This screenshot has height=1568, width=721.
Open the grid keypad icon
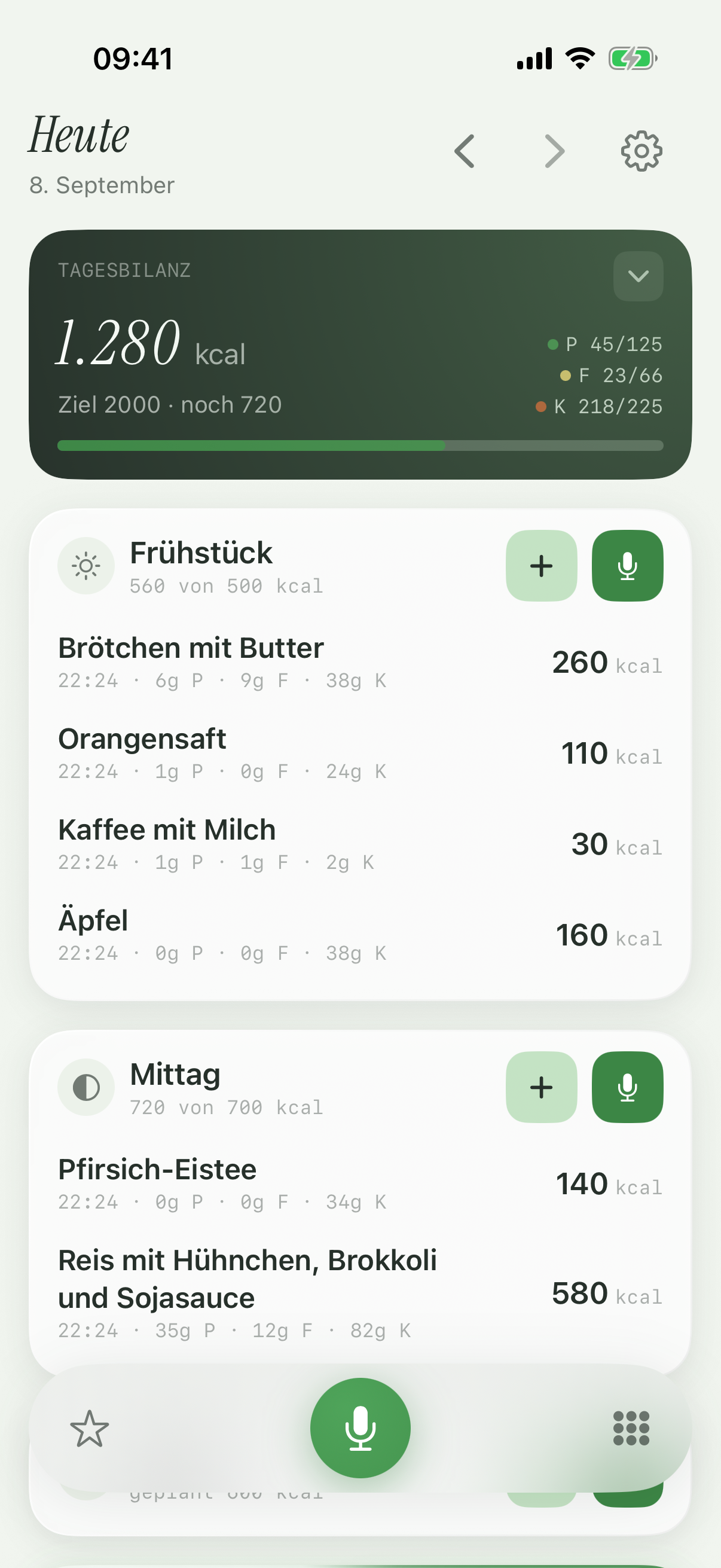tap(631, 1428)
